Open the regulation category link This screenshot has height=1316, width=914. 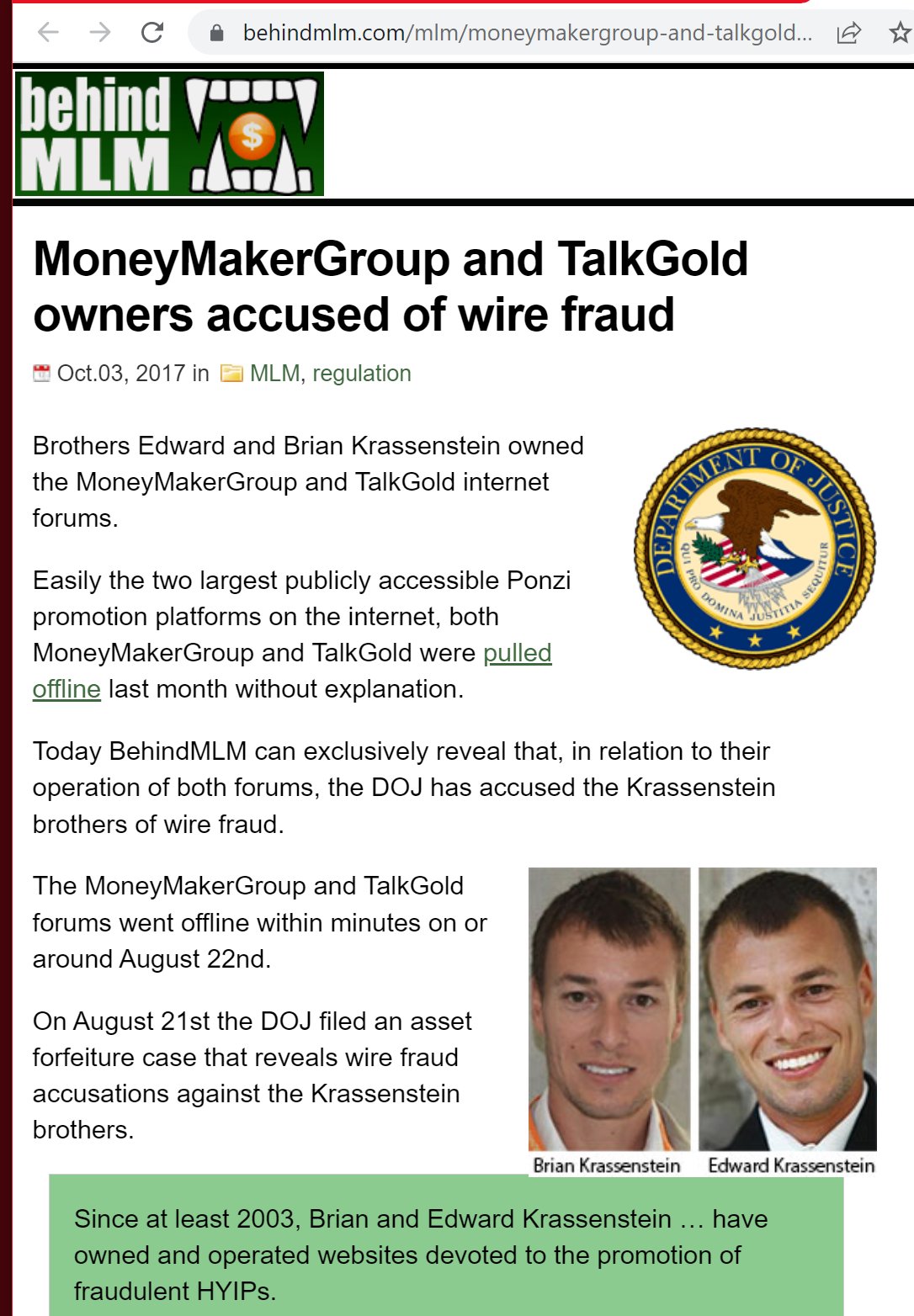(x=362, y=374)
